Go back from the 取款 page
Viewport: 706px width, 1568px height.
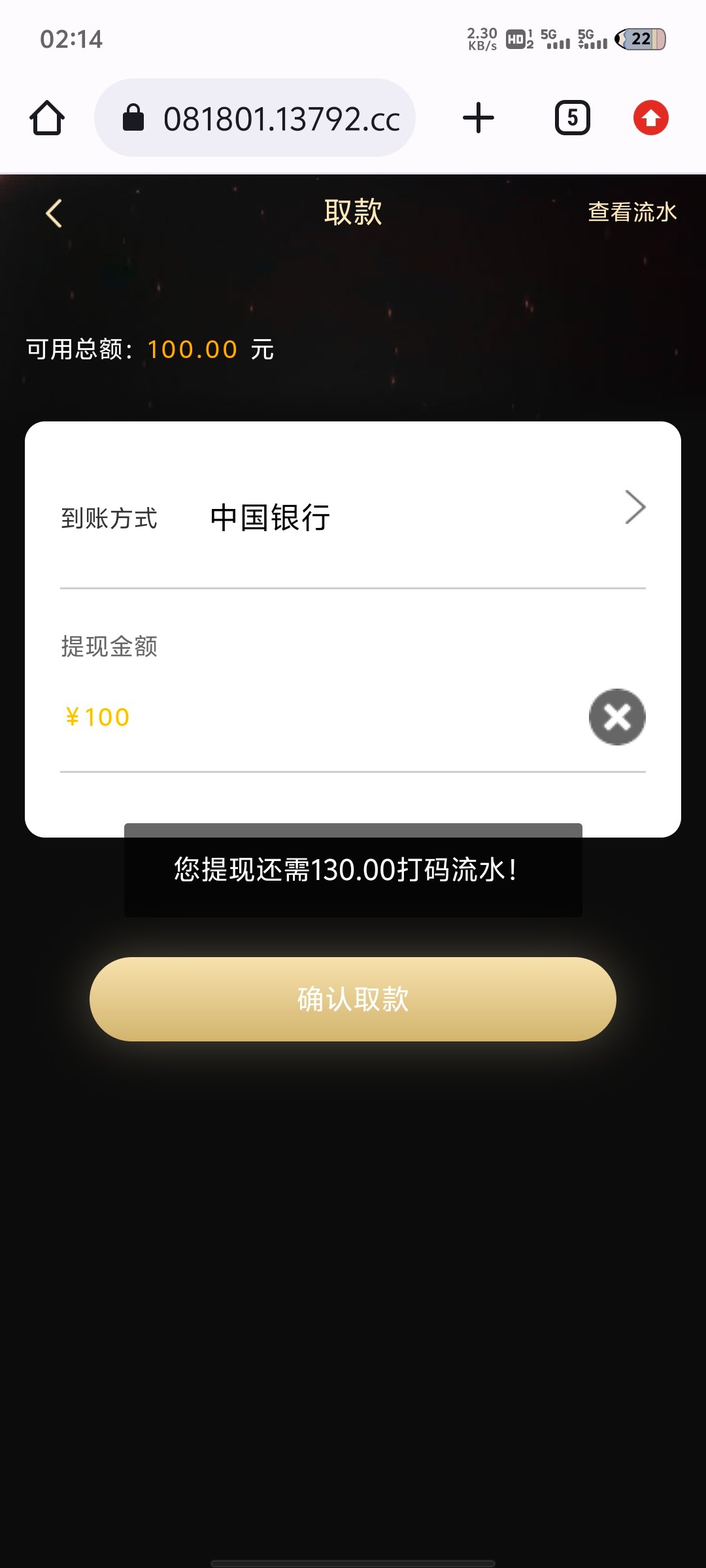click(54, 213)
